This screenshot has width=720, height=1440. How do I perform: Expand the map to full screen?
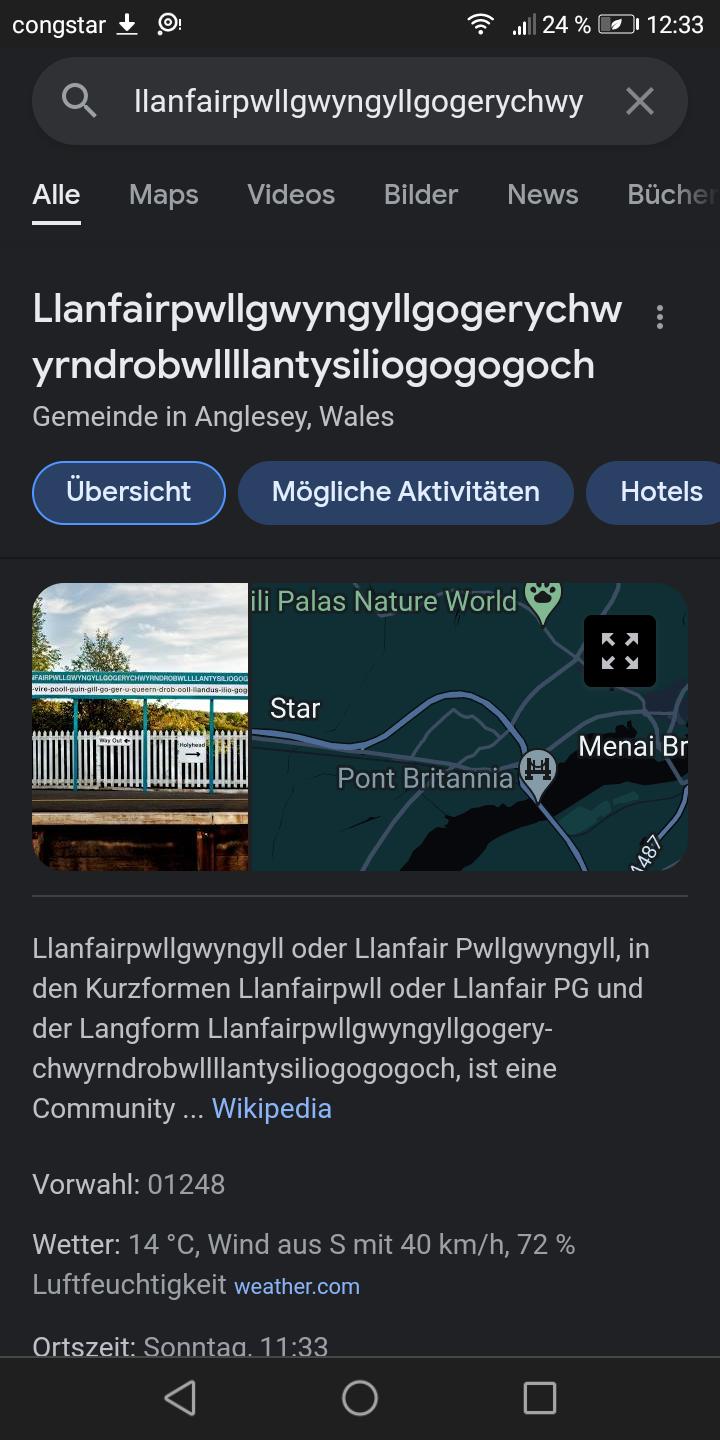pyautogui.click(x=620, y=651)
